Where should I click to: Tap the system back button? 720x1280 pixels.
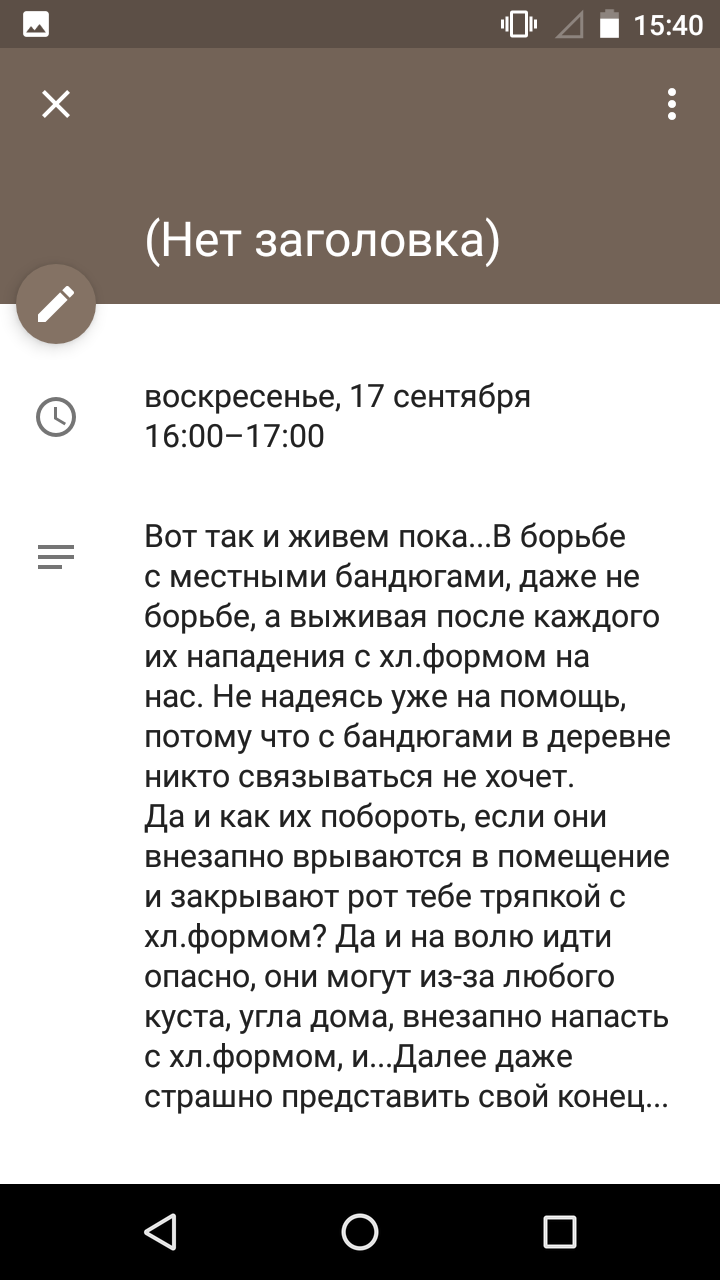[x=160, y=1232]
